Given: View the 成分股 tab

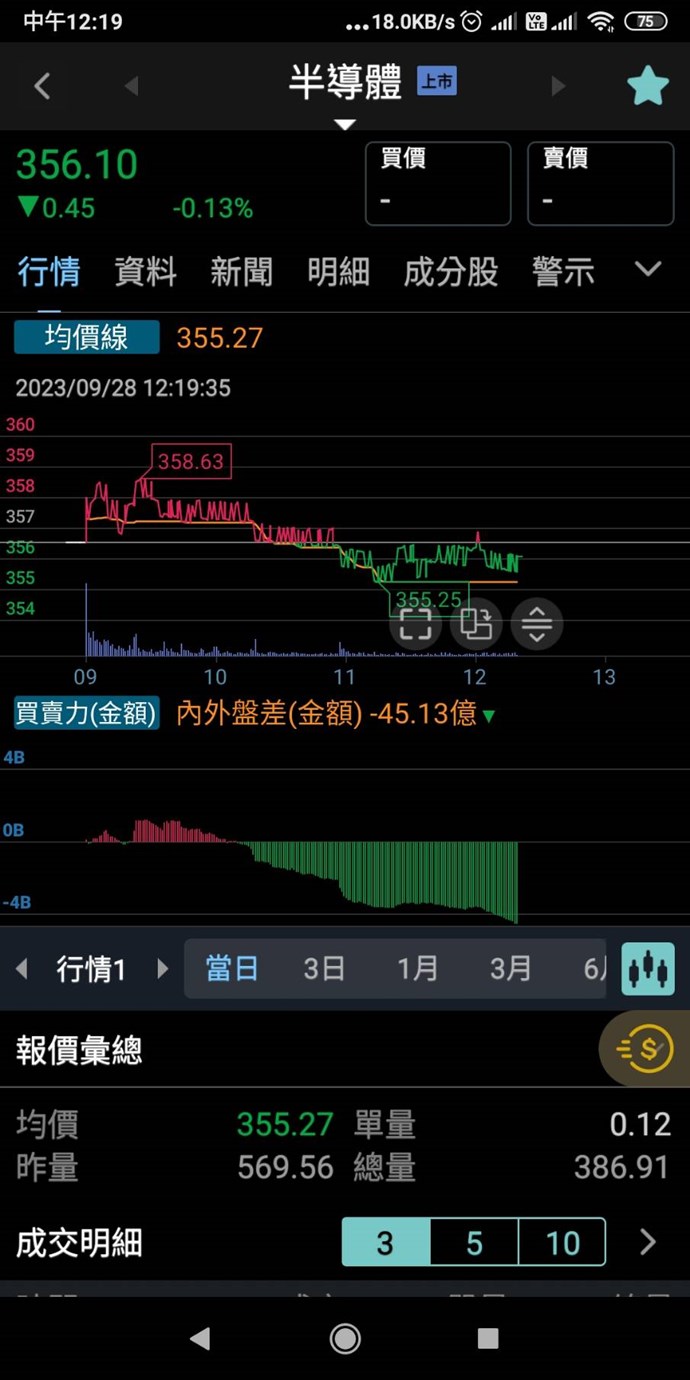Looking at the screenshot, I should coord(450,271).
